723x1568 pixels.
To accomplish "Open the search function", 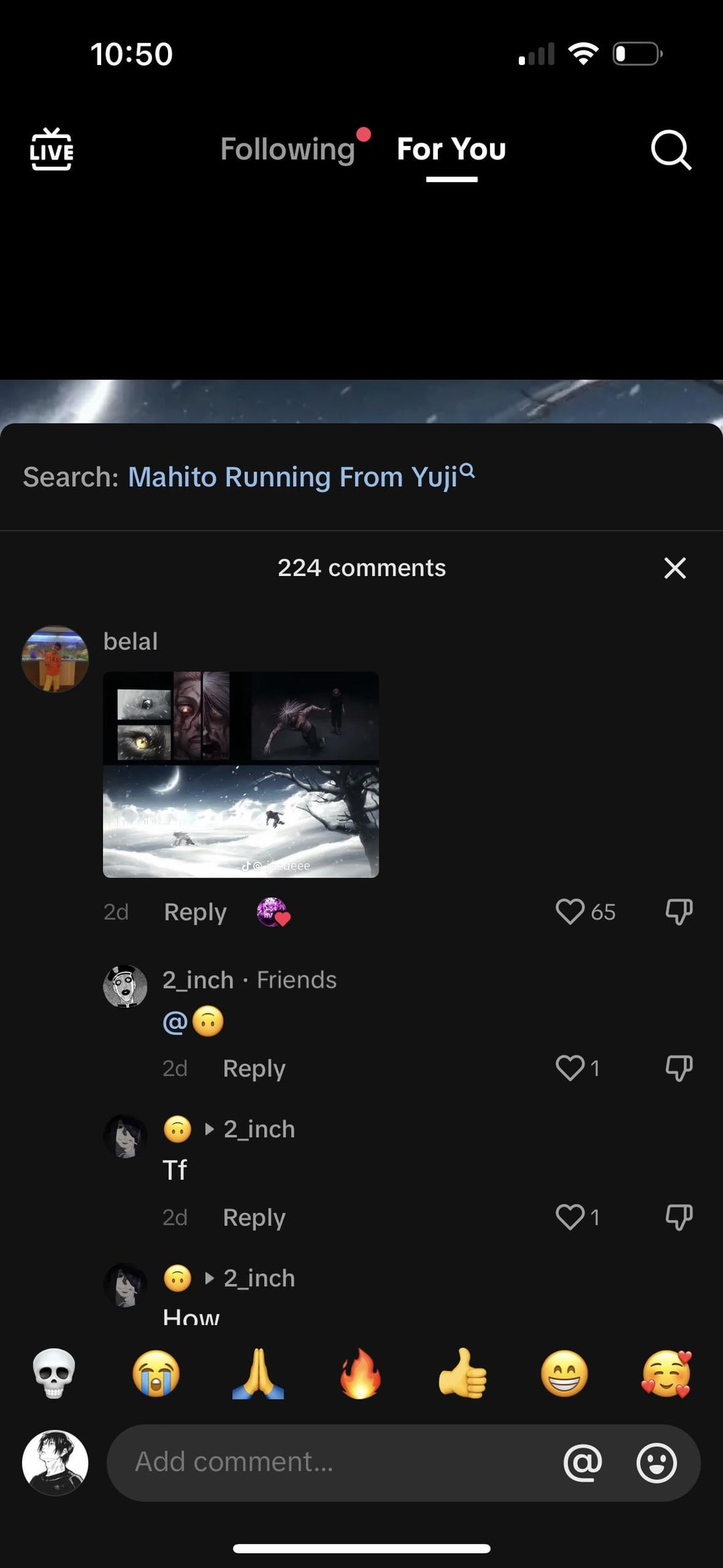I will pos(670,150).
